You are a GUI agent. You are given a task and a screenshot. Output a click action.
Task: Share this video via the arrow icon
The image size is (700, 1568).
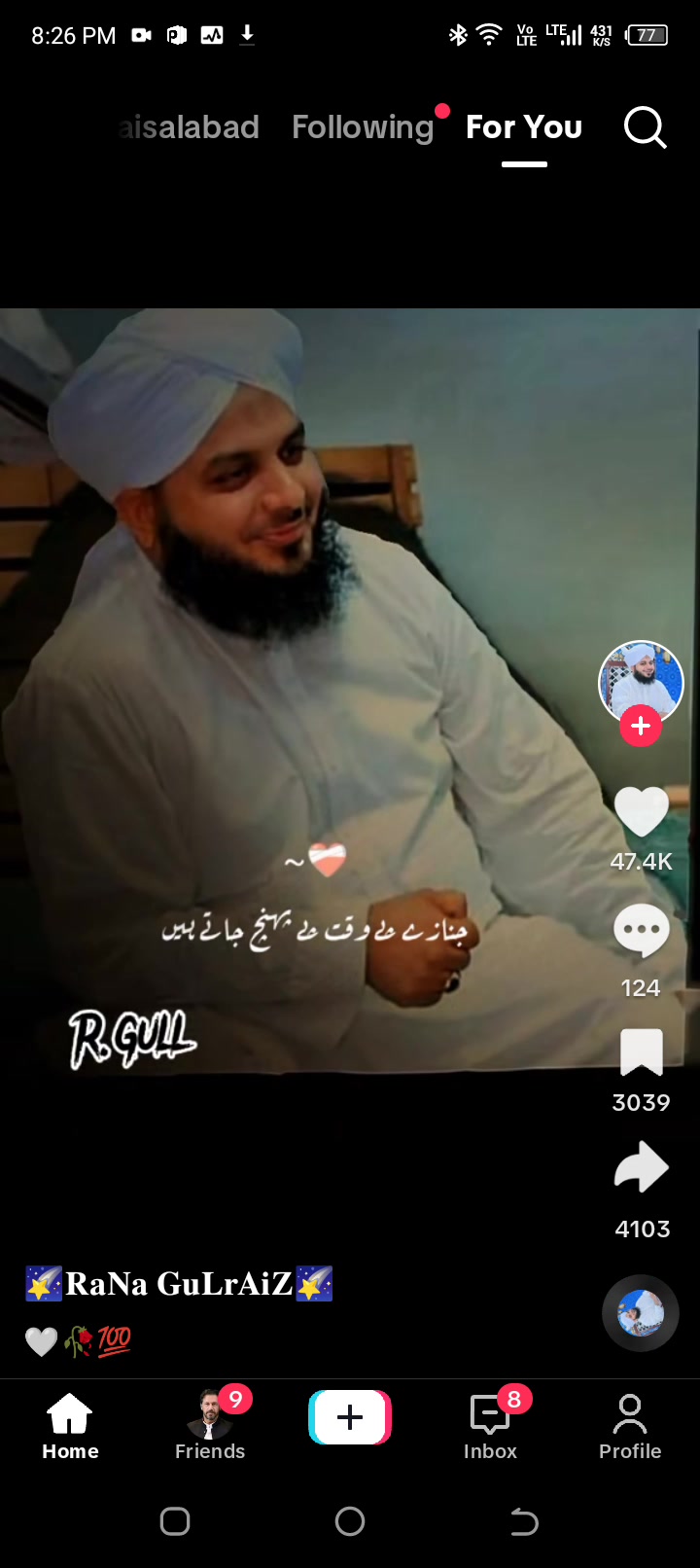pyautogui.click(x=642, y=1168)
